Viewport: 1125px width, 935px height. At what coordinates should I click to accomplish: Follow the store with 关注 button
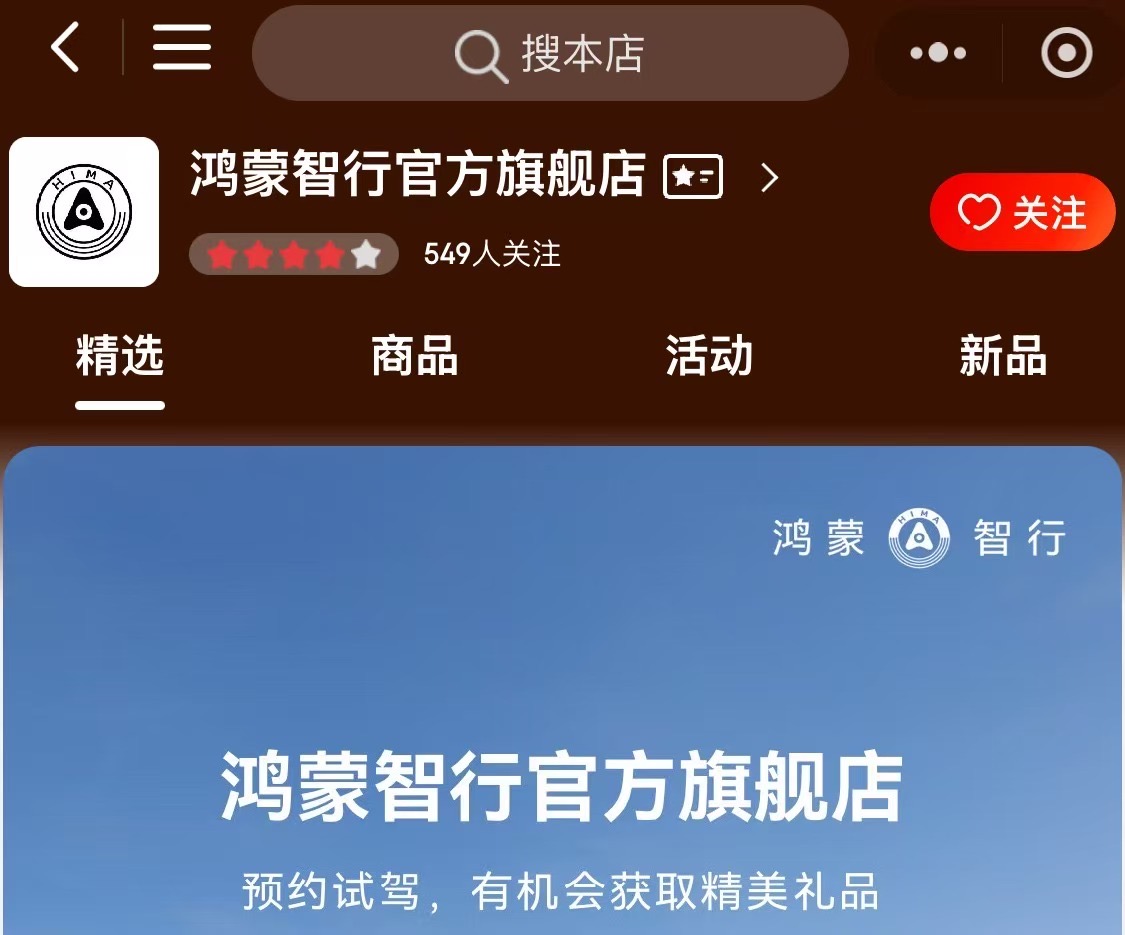[x=1022, y=212]
